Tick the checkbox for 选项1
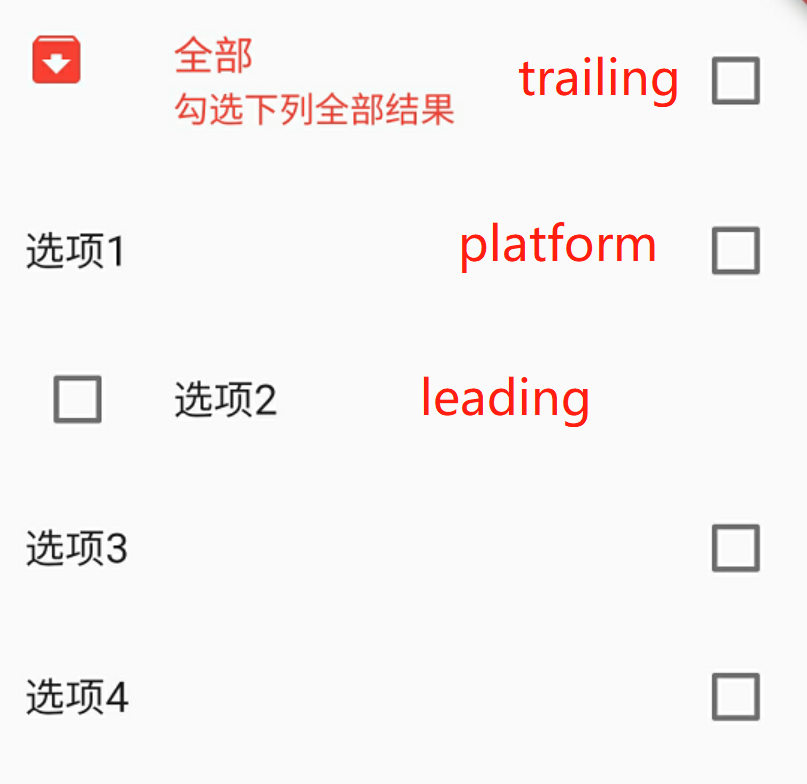 point(736,250)
